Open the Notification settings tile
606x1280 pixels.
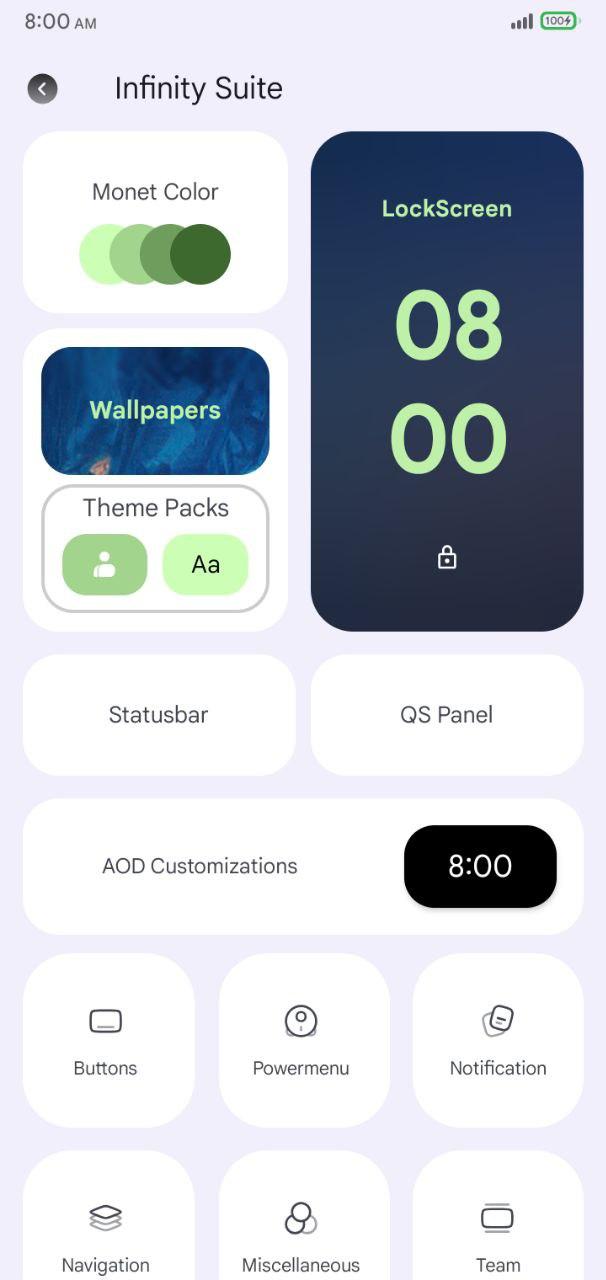498,1040
